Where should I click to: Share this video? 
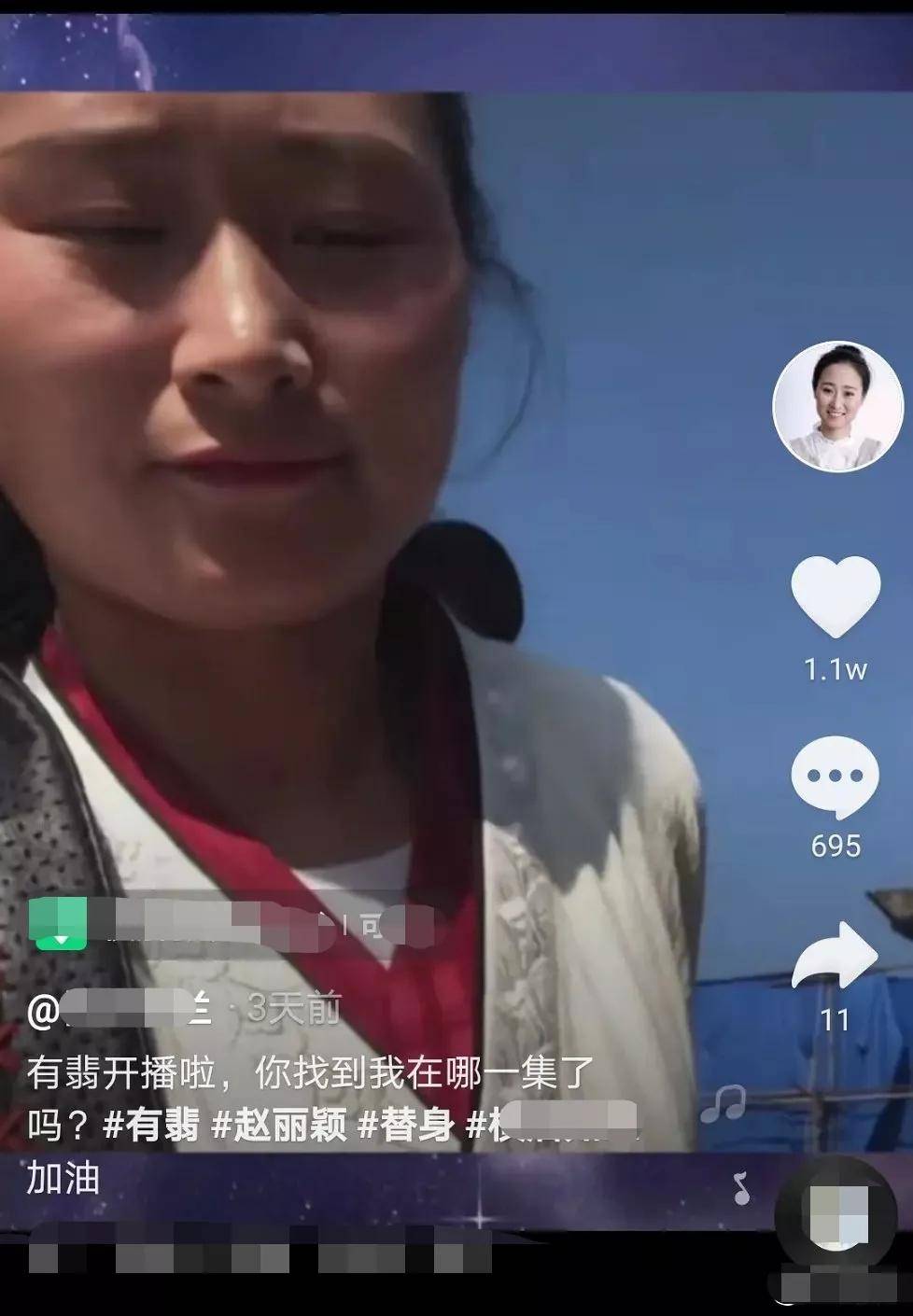(835, 958)
